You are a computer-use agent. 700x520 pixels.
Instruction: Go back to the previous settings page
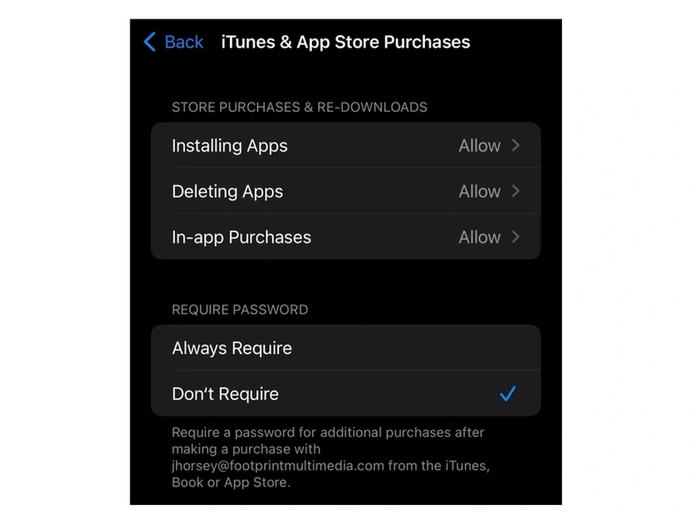tap(173, 42)
